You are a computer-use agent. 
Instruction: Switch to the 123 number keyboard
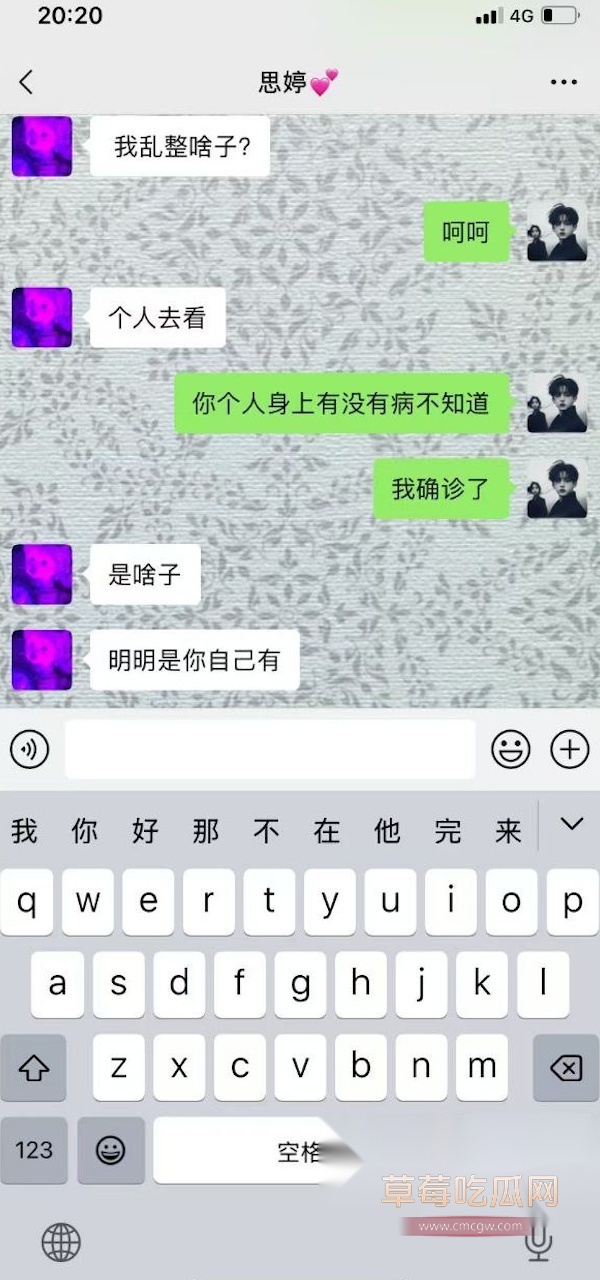point(34,1150)
